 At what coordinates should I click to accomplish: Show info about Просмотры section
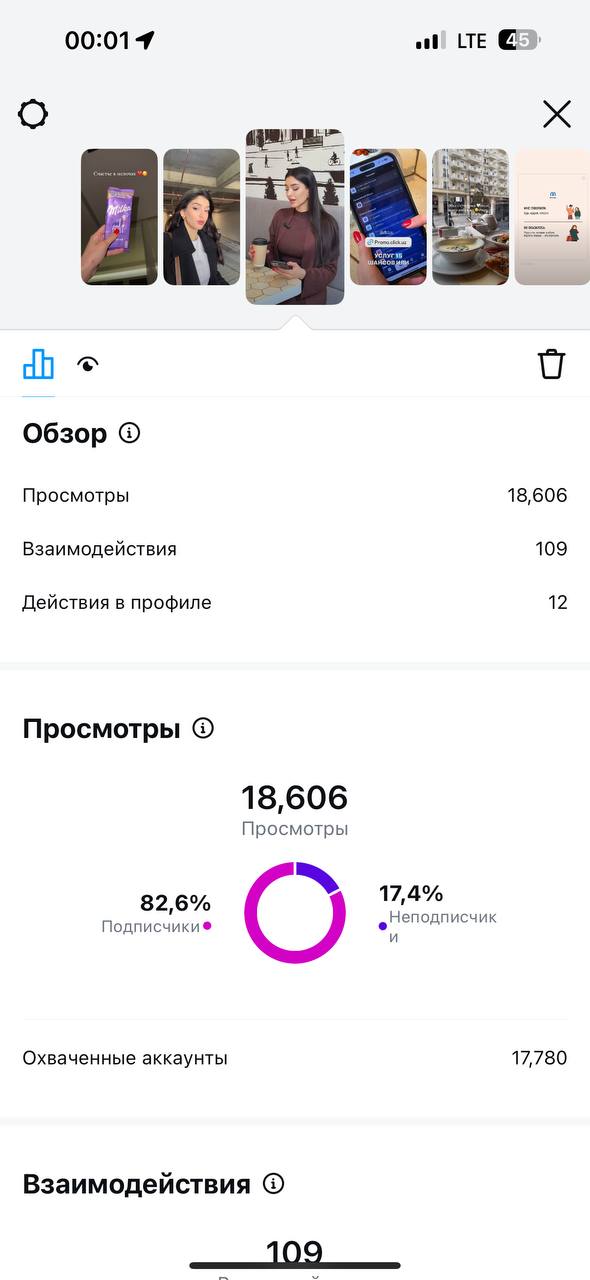pyautogui.click(x=203, y=728)
